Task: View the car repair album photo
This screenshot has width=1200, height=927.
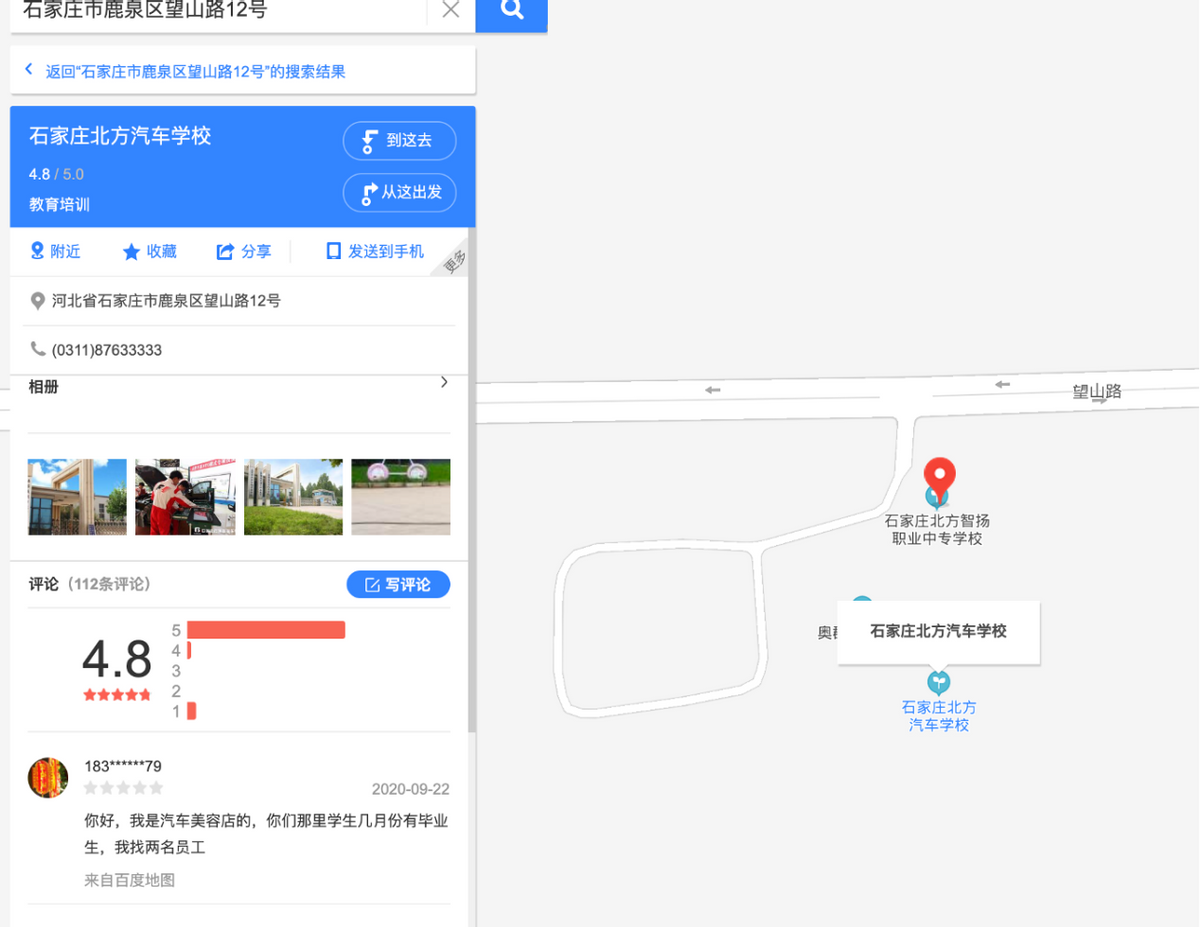Action: [185, 497]
